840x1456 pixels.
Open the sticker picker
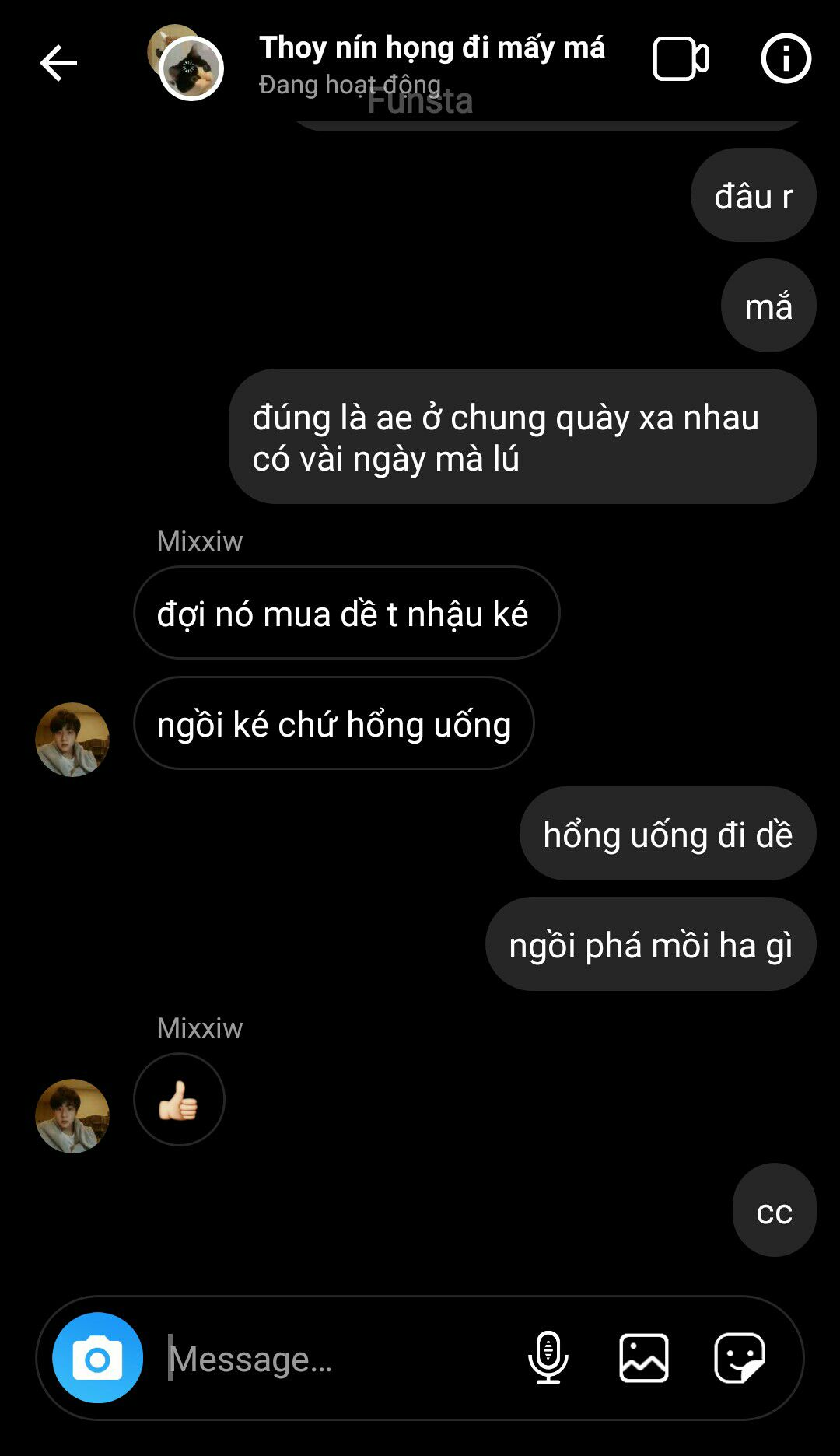click(739, 1358)
